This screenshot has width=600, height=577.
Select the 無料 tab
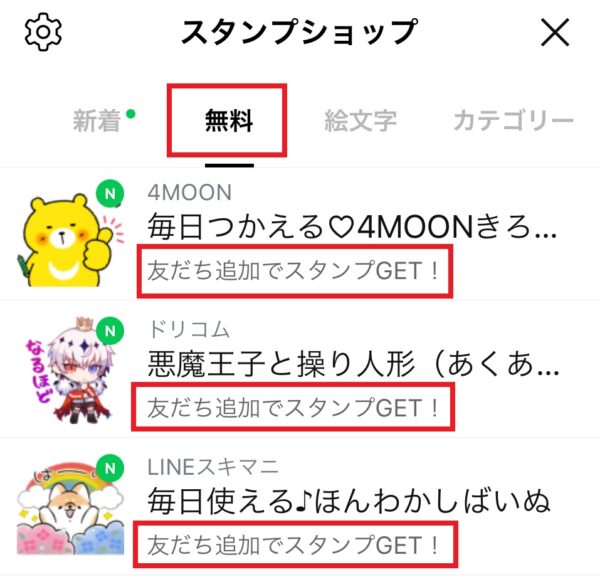pyautogui.click(x=228, y=122)
